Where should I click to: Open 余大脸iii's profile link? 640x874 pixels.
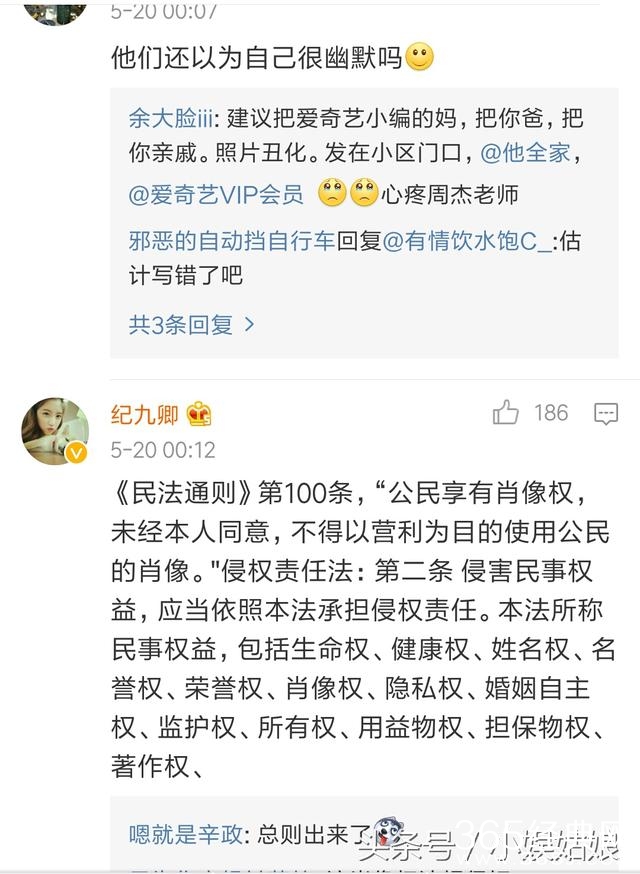click(171, 118)
